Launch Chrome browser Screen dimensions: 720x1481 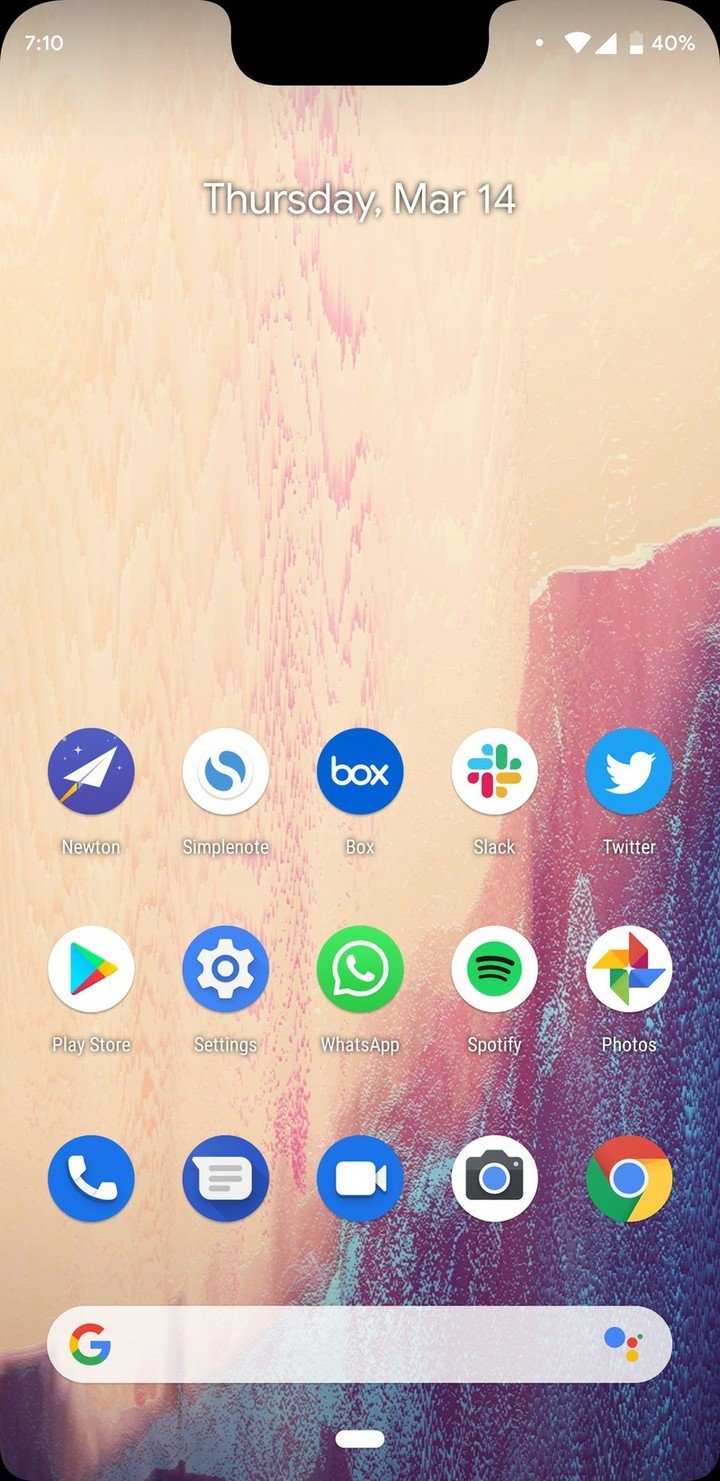coord(629,1178)
